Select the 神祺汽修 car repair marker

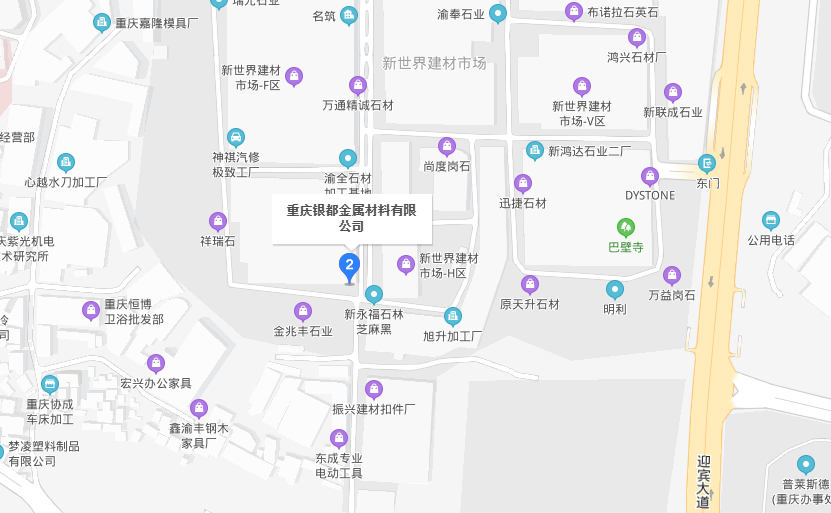pyautogui.click(x=236, y=137)
